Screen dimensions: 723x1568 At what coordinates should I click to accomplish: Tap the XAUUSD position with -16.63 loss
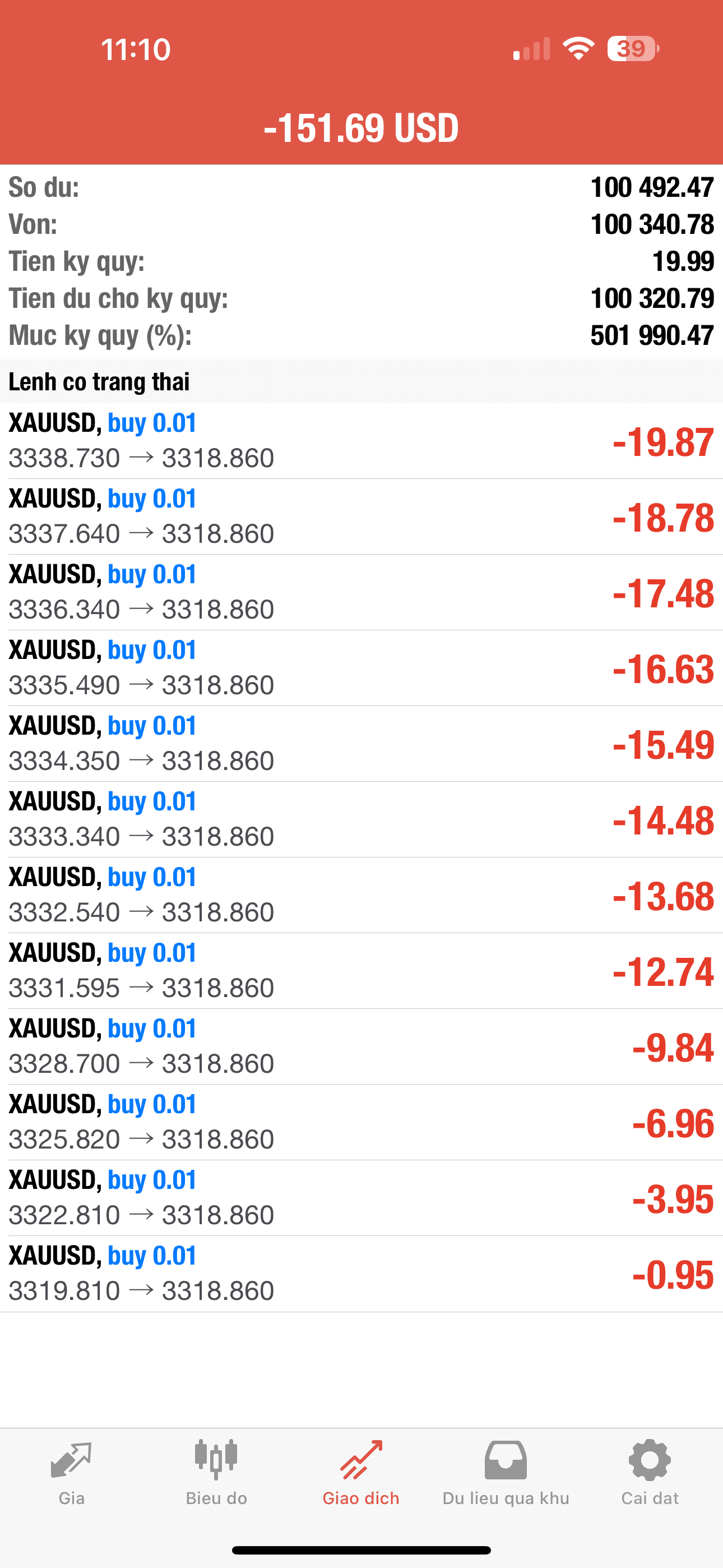361,668
